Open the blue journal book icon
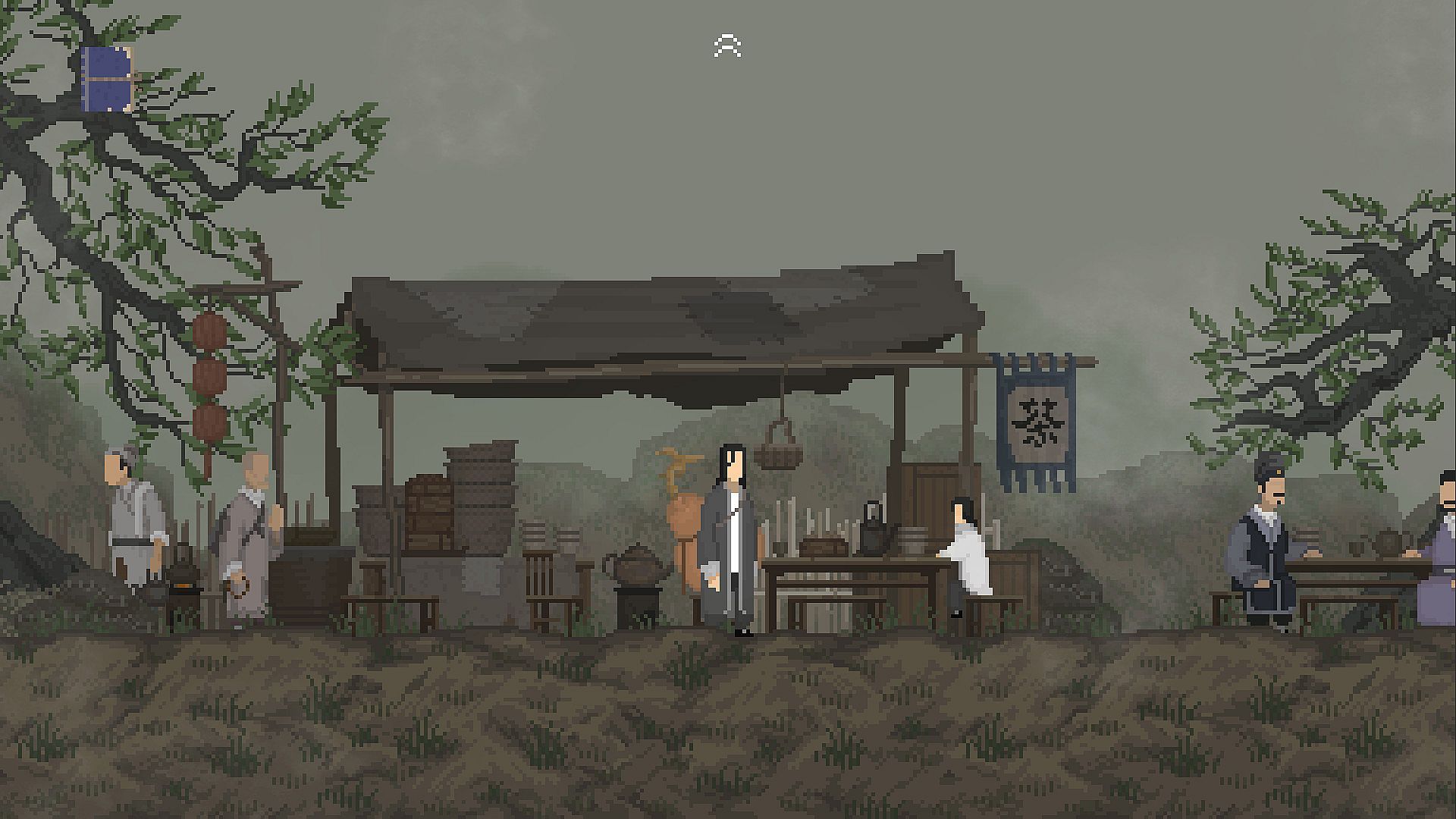This screenshot has width=1456, height=819. point(107,79)
